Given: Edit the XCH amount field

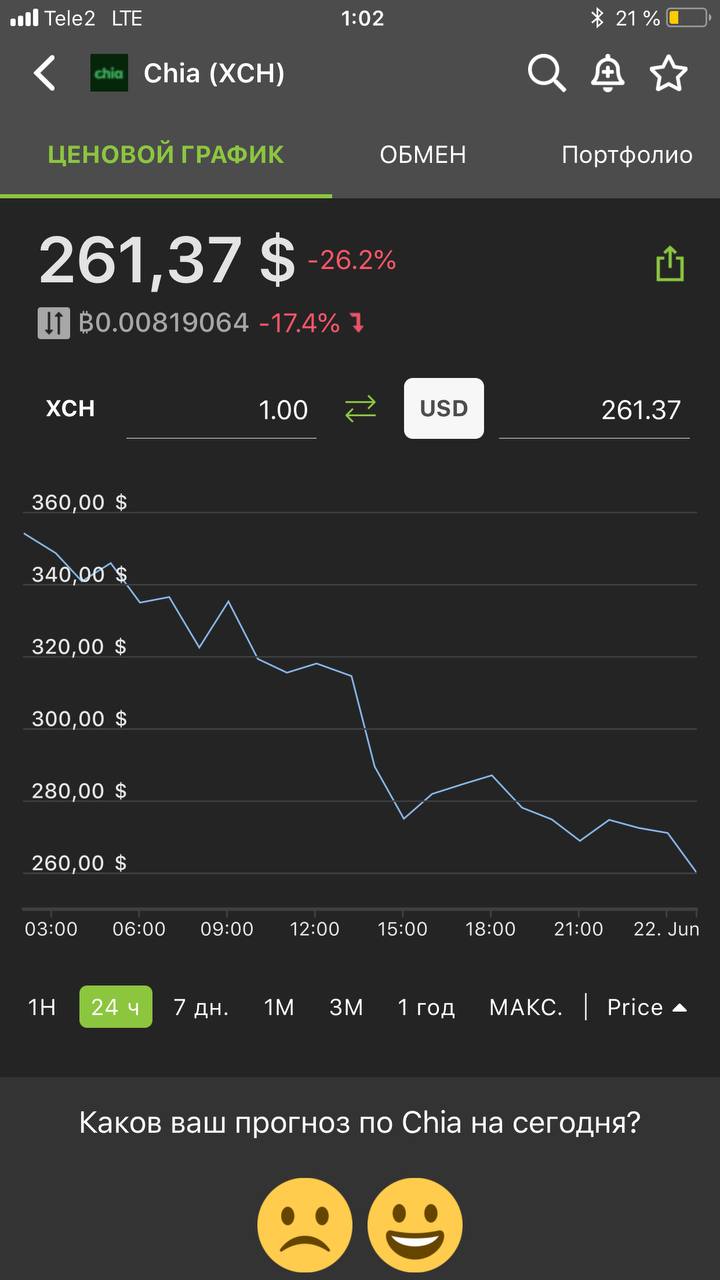Looking at the screenshot, I should [221, 410].
